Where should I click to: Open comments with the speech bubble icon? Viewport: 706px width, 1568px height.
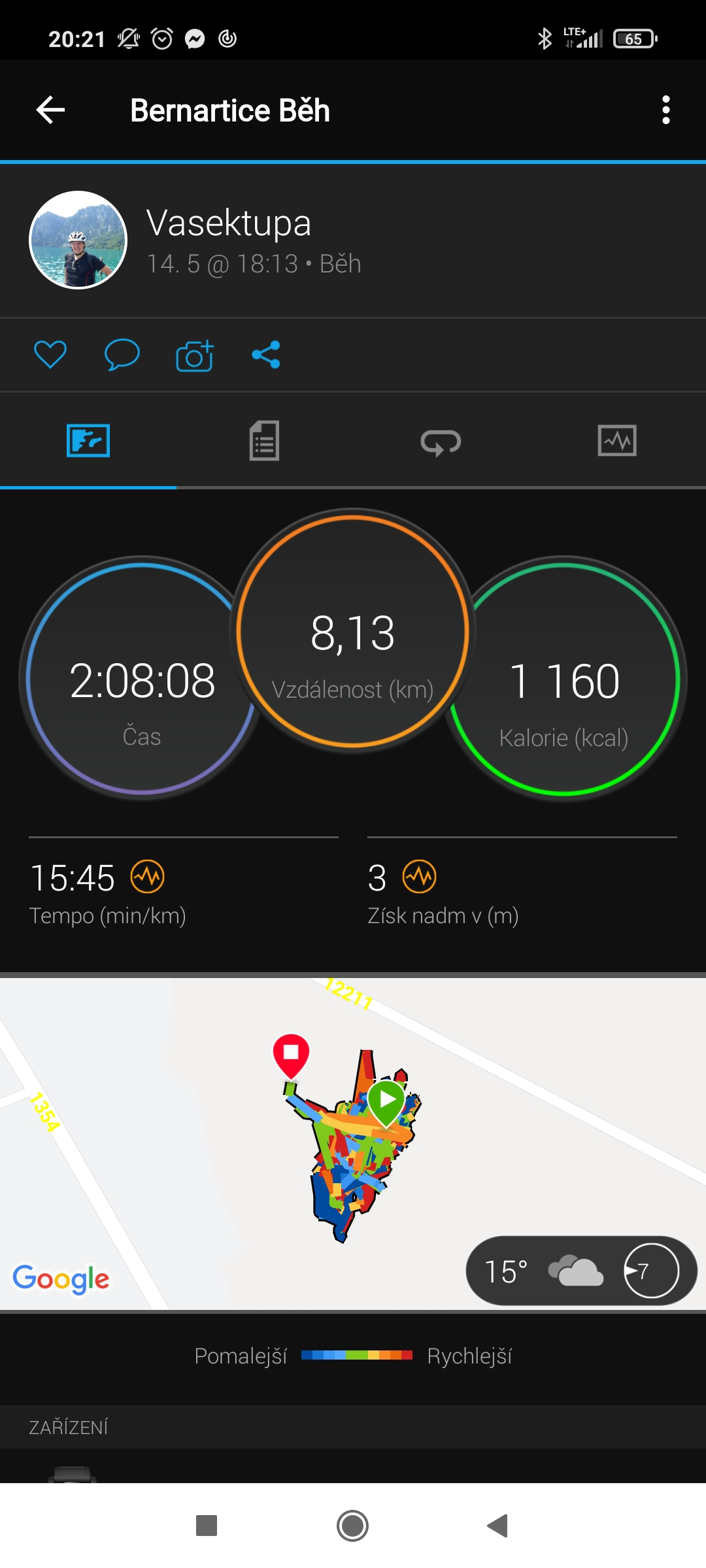(122, 355)
